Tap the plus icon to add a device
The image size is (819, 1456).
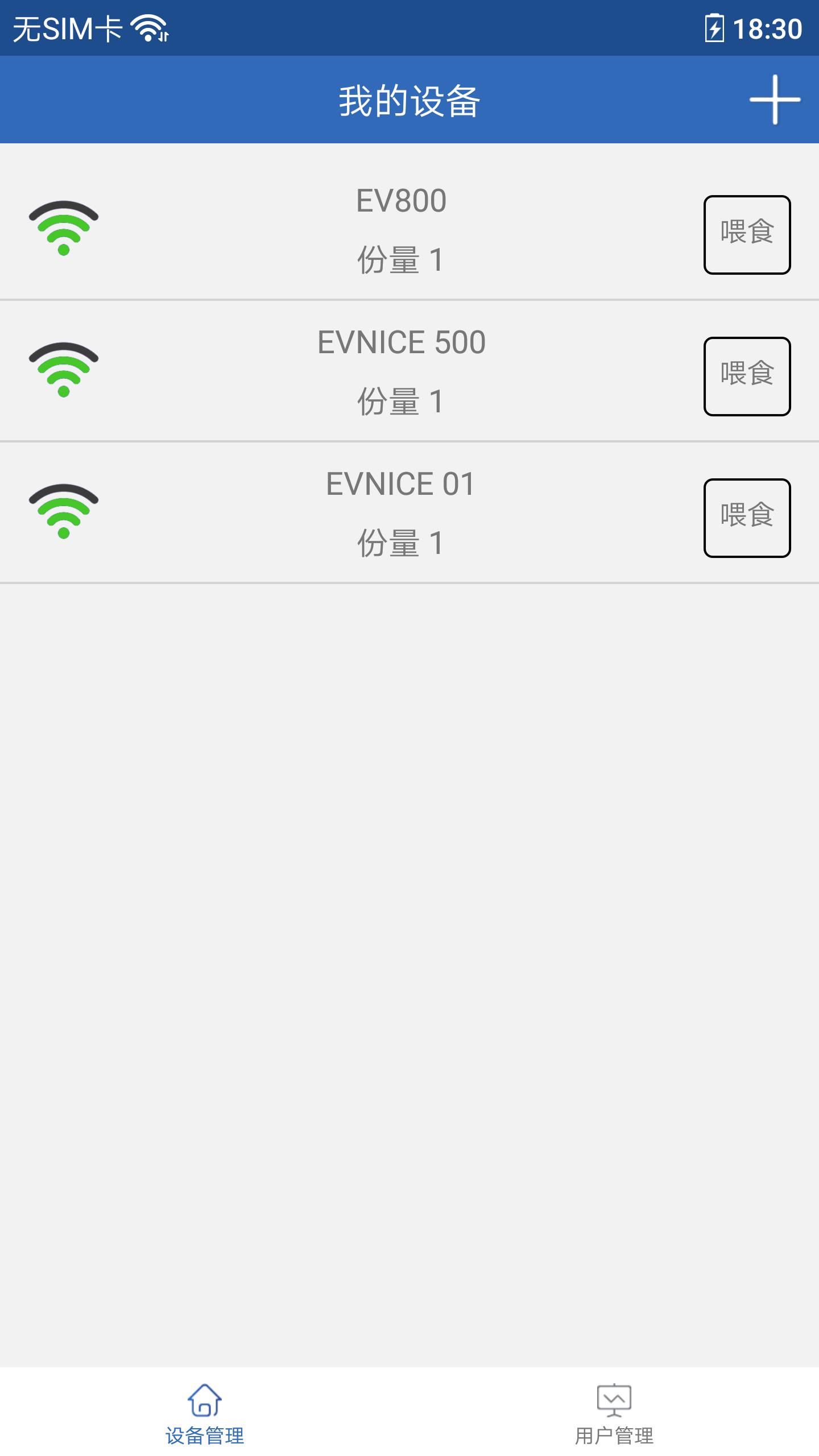click(x=774, y=101)
